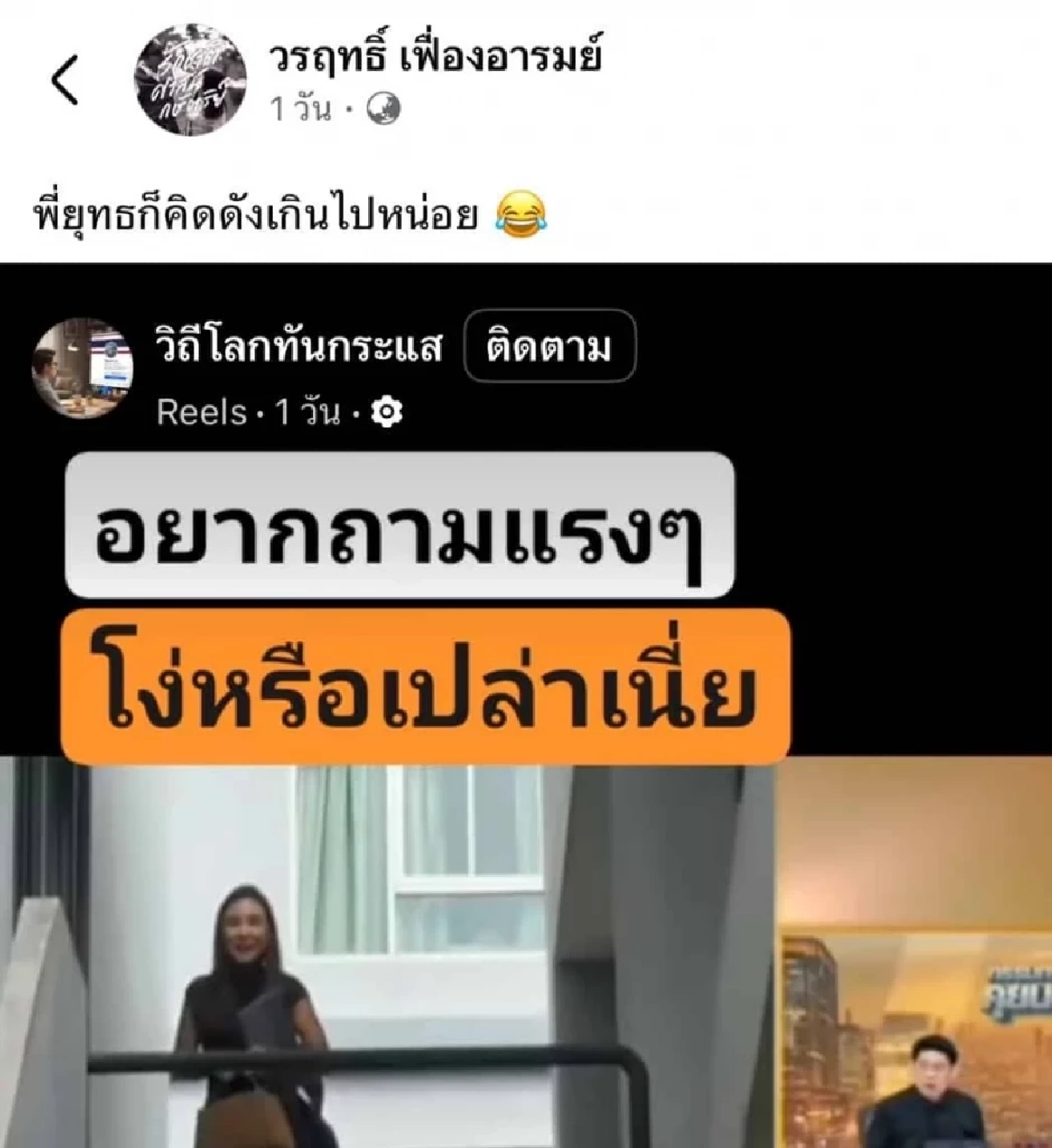Expand the shared Reel's date options
The image size is (1052, 1148).
coord(309,412)
